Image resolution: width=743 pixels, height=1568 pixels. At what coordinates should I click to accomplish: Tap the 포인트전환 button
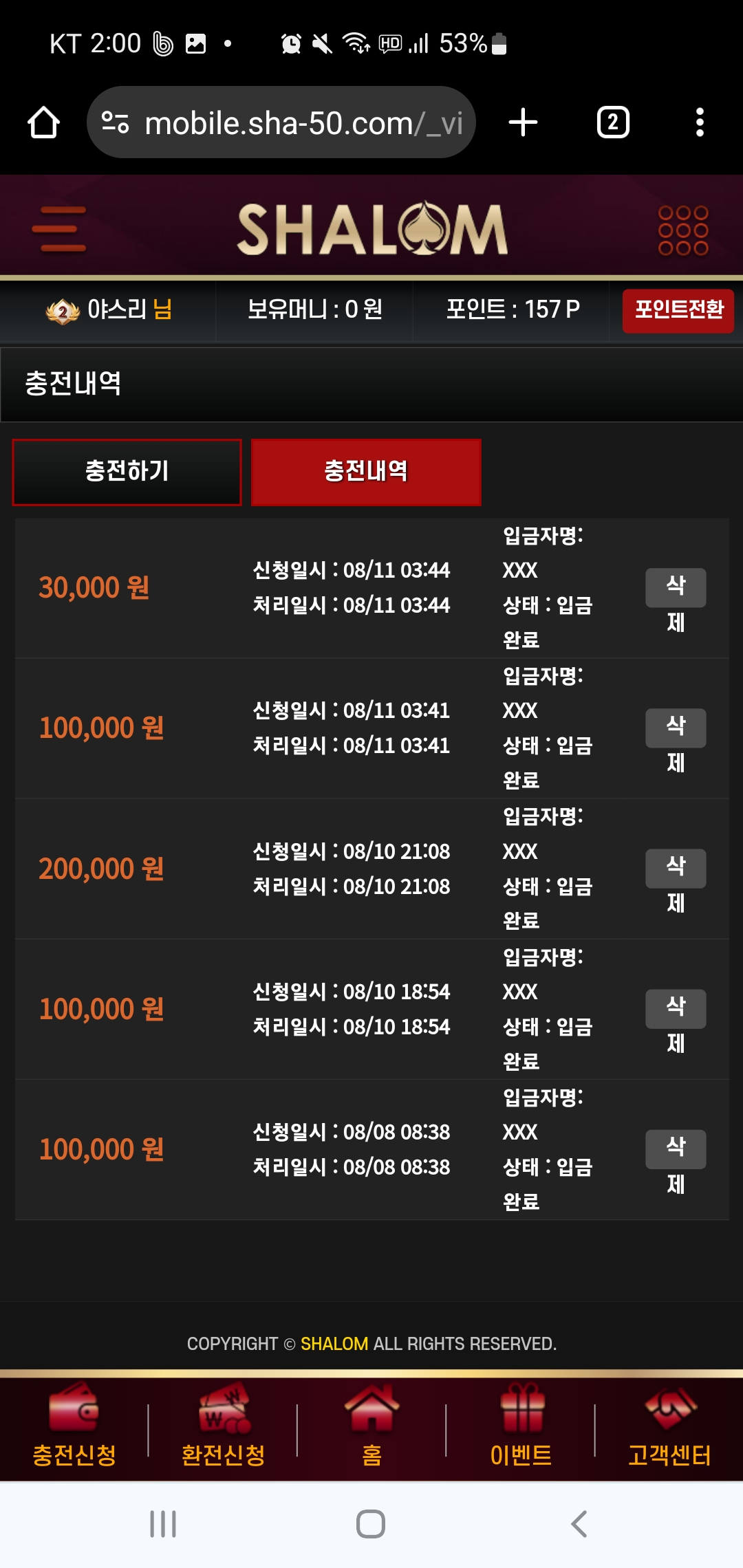click(x=678, y=311)
